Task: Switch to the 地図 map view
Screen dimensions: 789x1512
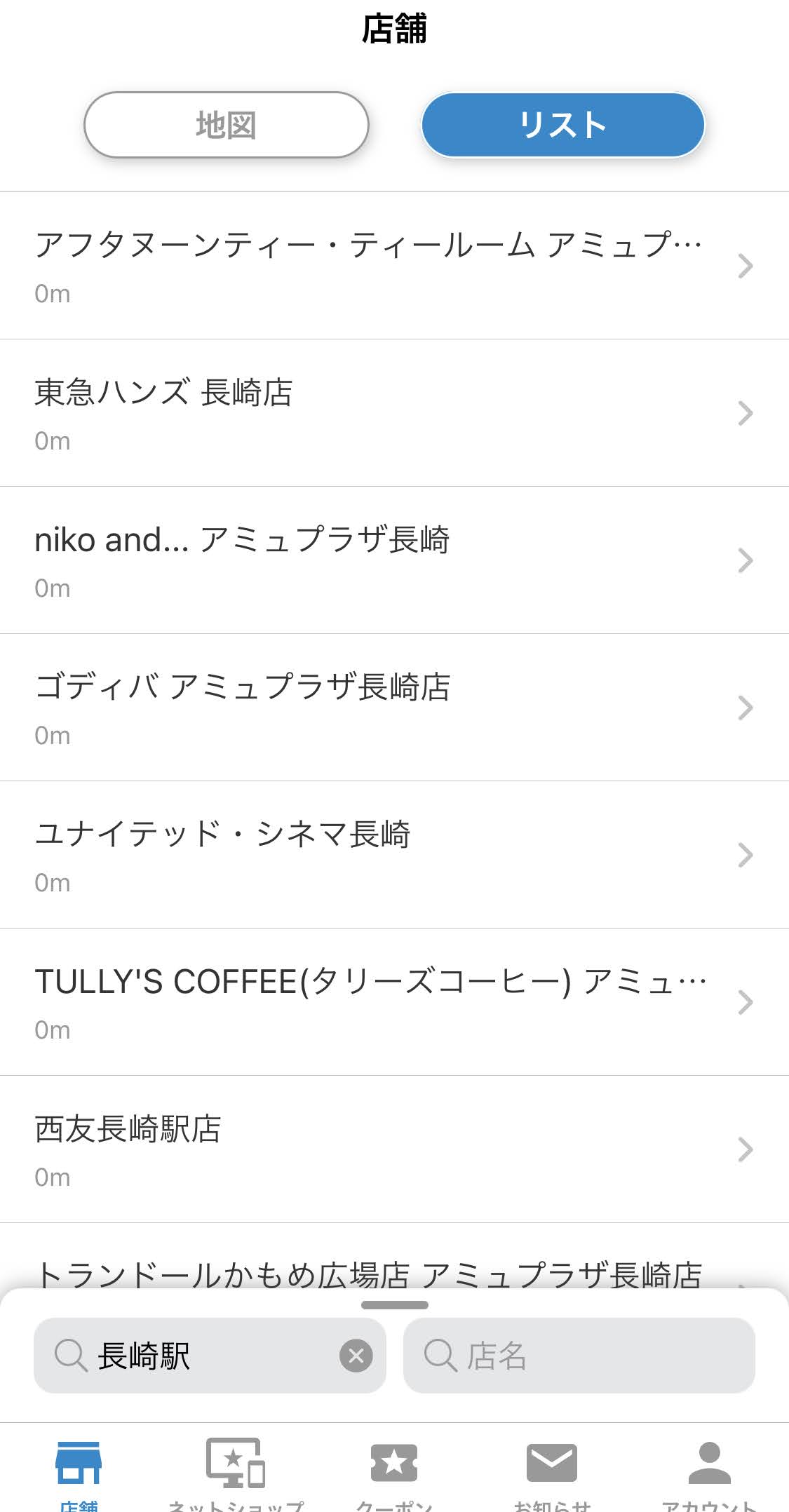Action: coord(226,125)
